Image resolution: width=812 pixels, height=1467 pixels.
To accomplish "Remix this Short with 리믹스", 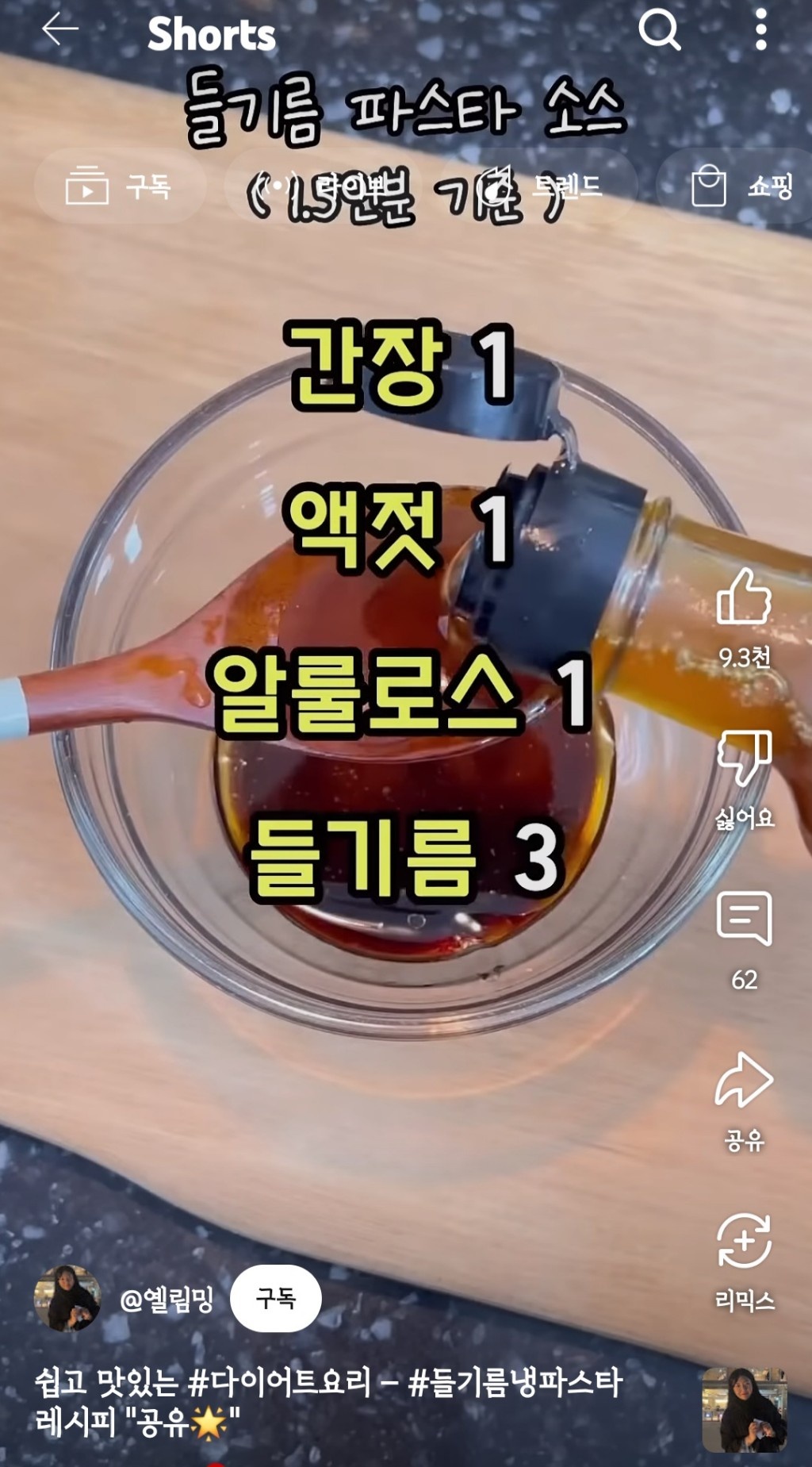I will 744,1242.
